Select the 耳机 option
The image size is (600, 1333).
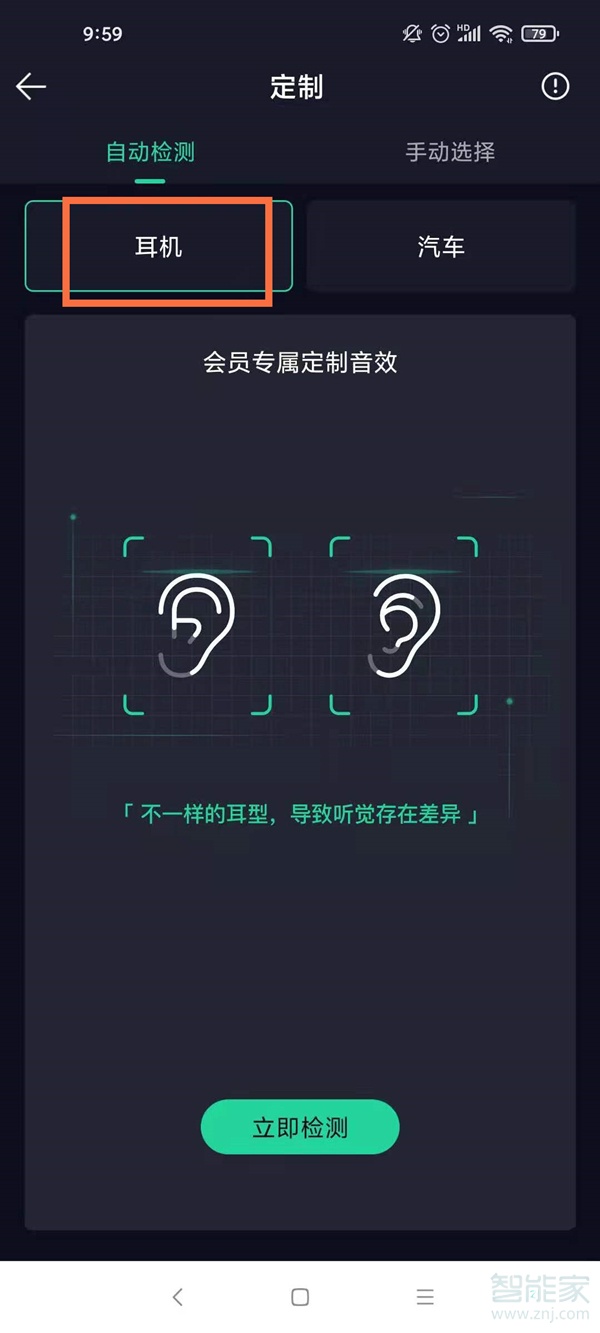point(159,246)
